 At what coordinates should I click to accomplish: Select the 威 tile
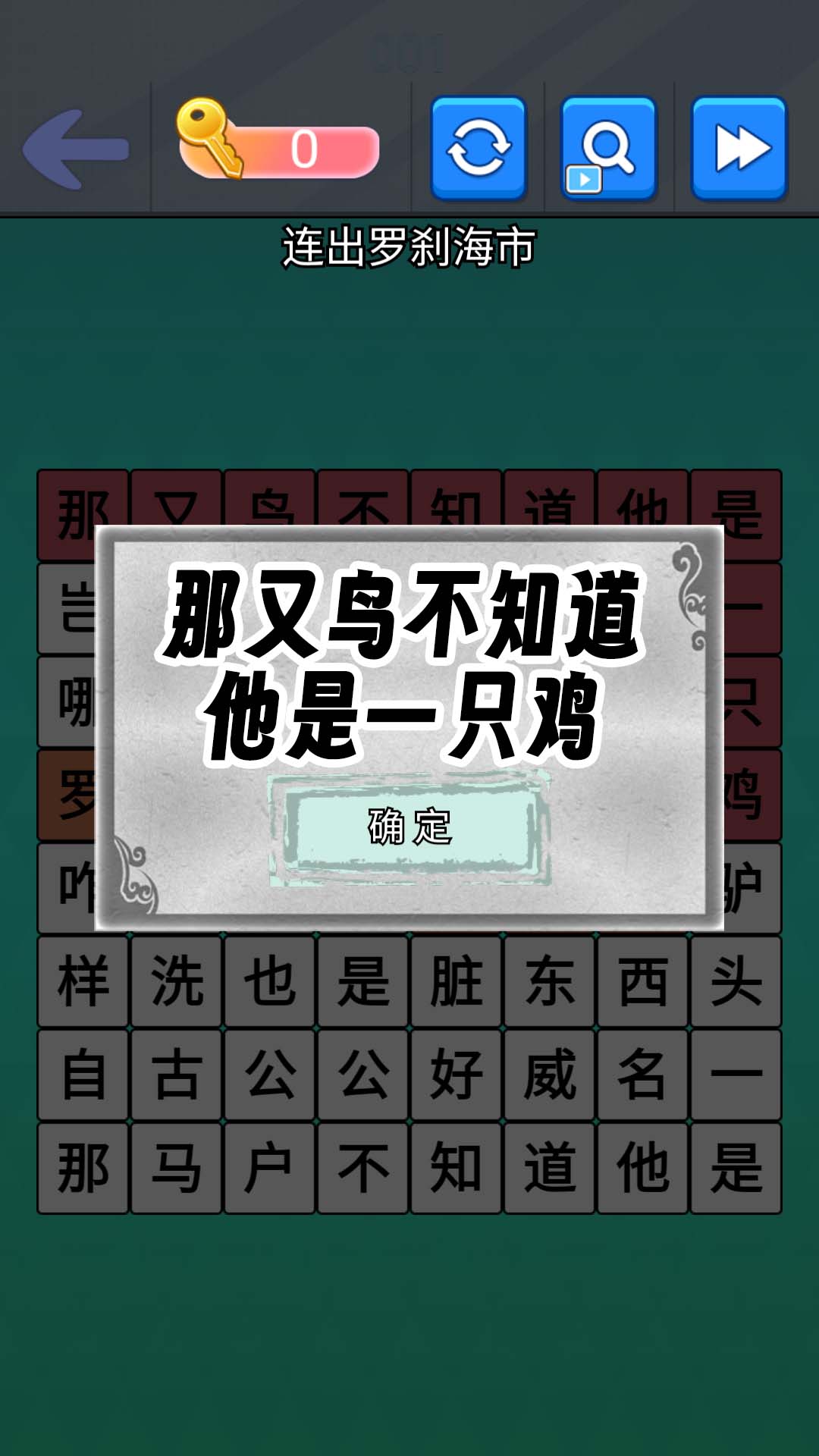tap(550, 1075)
